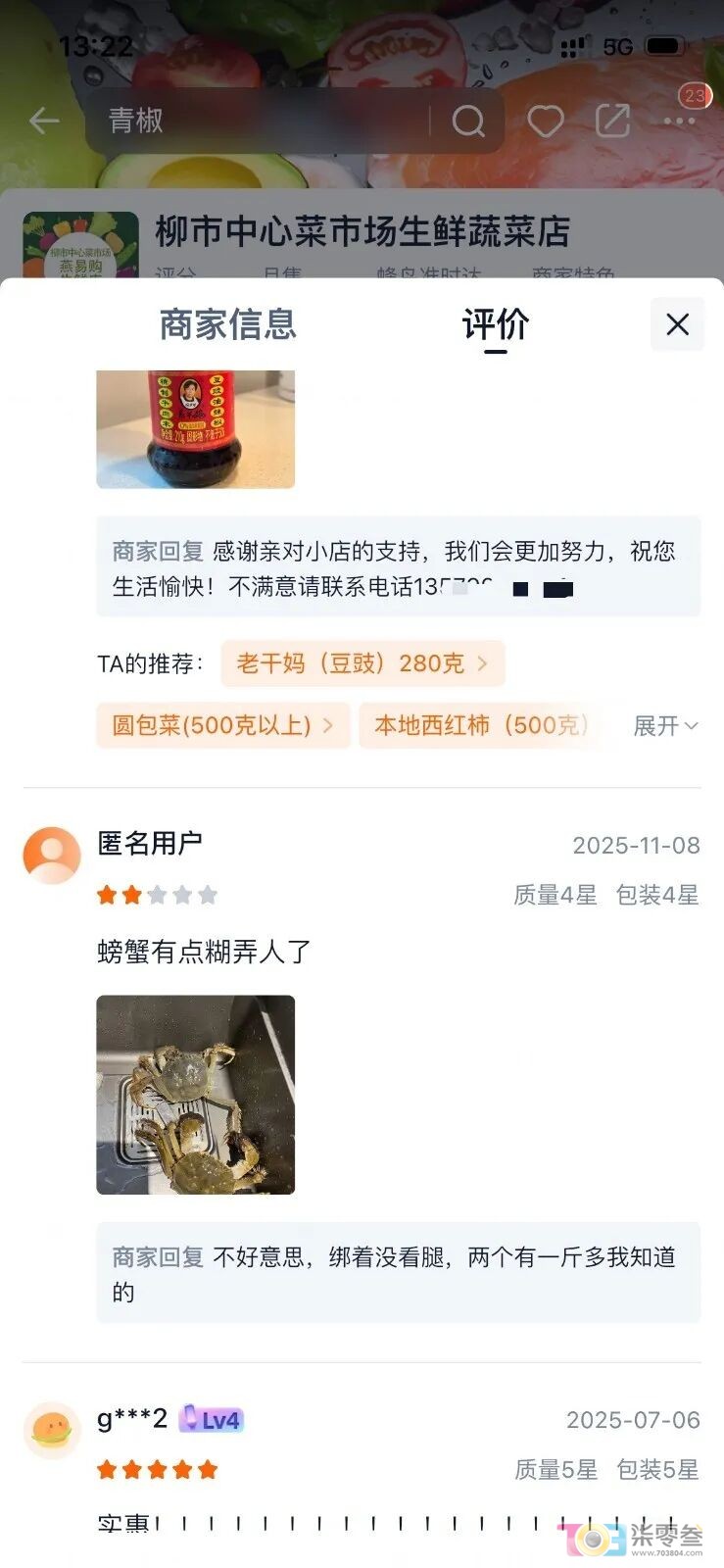
Task: Tap the search magnifier icon
Action: (470, 122)
